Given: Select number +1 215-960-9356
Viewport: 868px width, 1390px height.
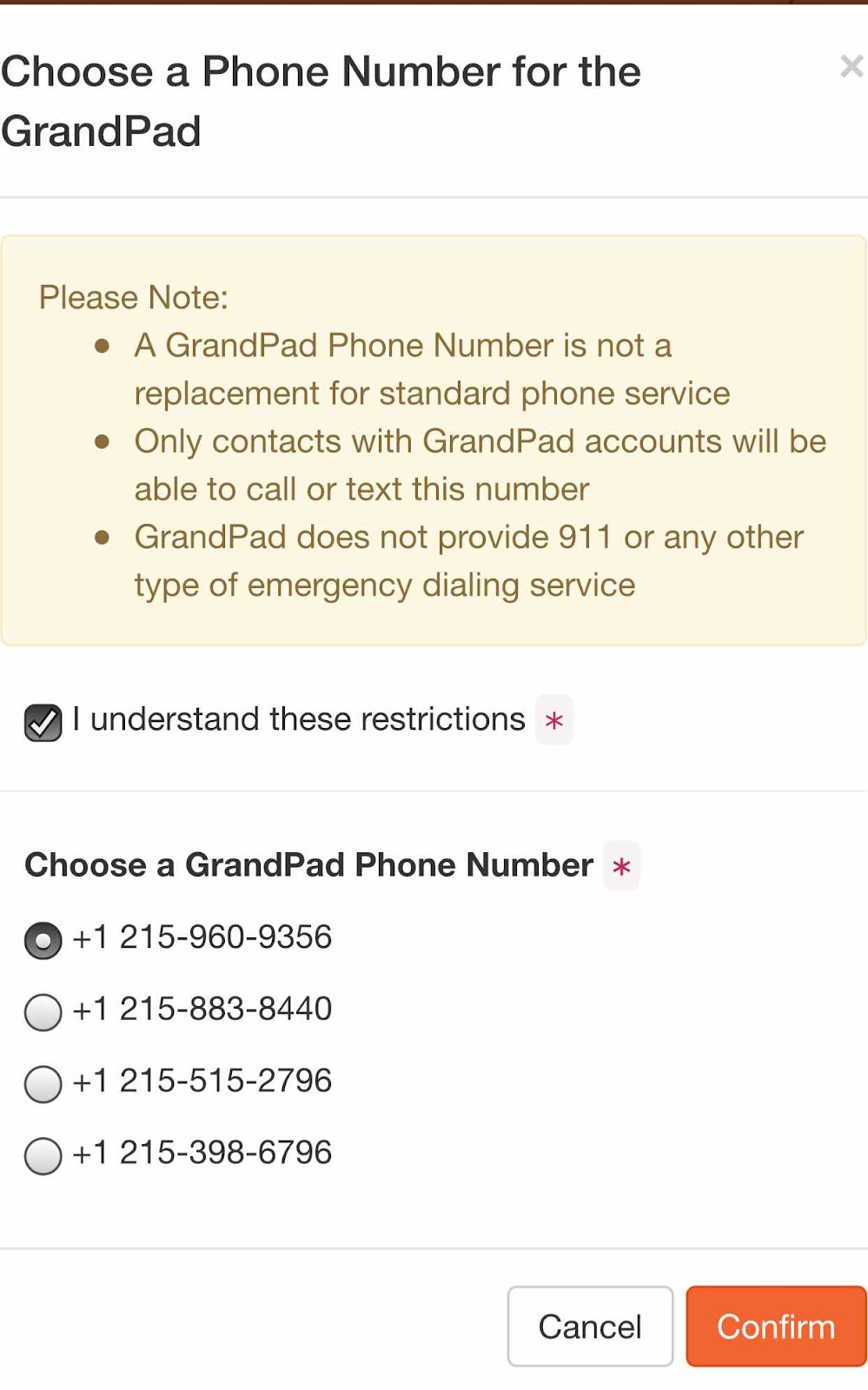Looking at the screenshot, I should (43, 940).
